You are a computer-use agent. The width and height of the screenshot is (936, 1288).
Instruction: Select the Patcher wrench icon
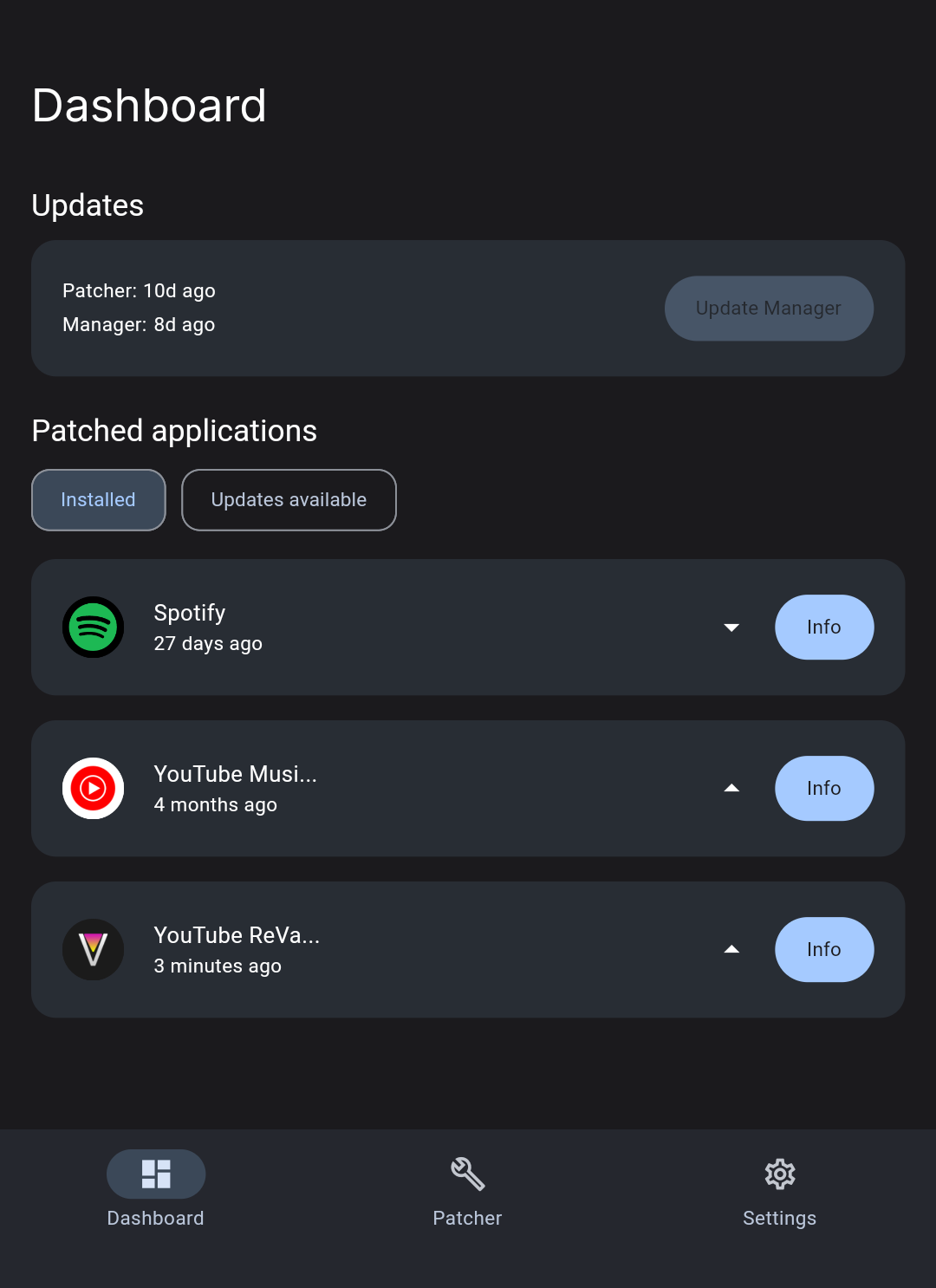(467, 1174)
